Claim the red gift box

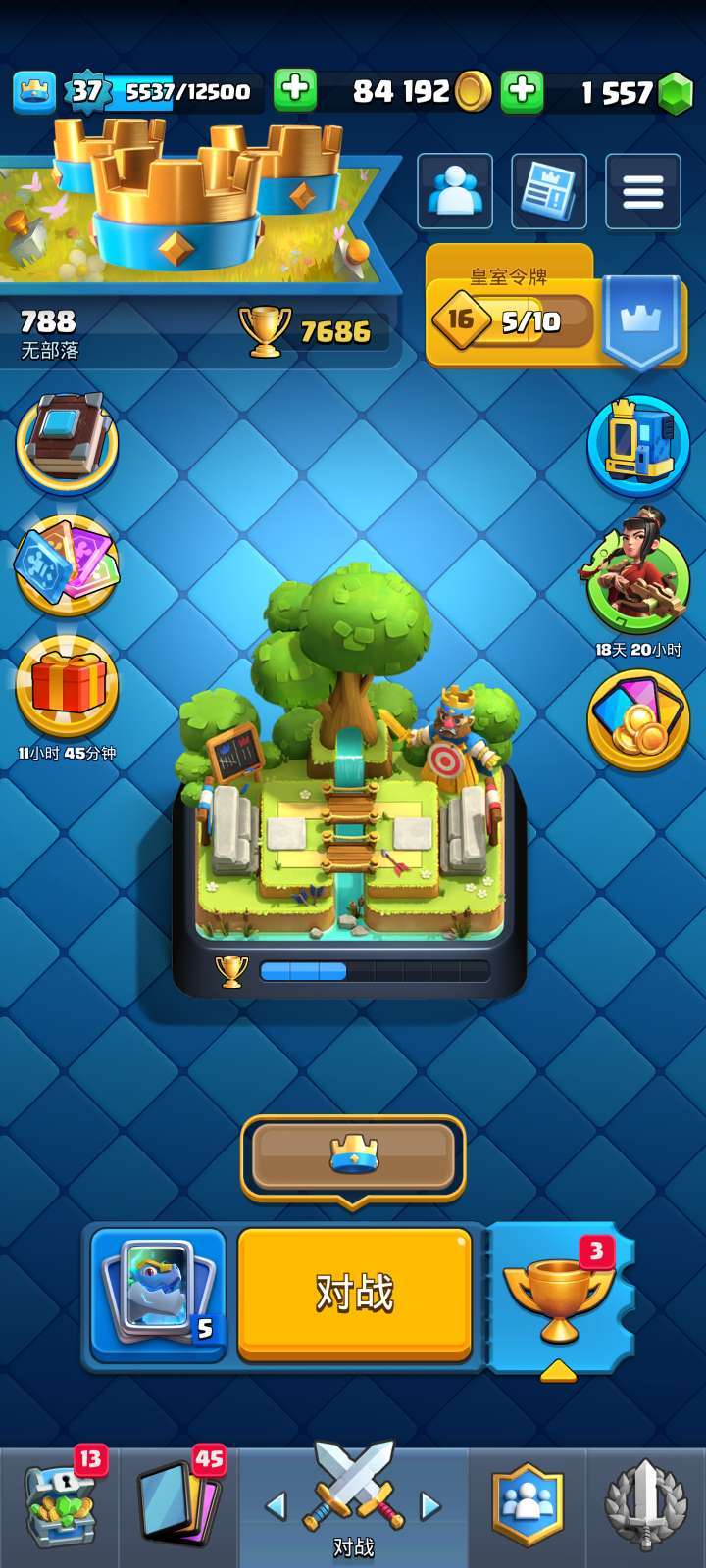(67, 688)
